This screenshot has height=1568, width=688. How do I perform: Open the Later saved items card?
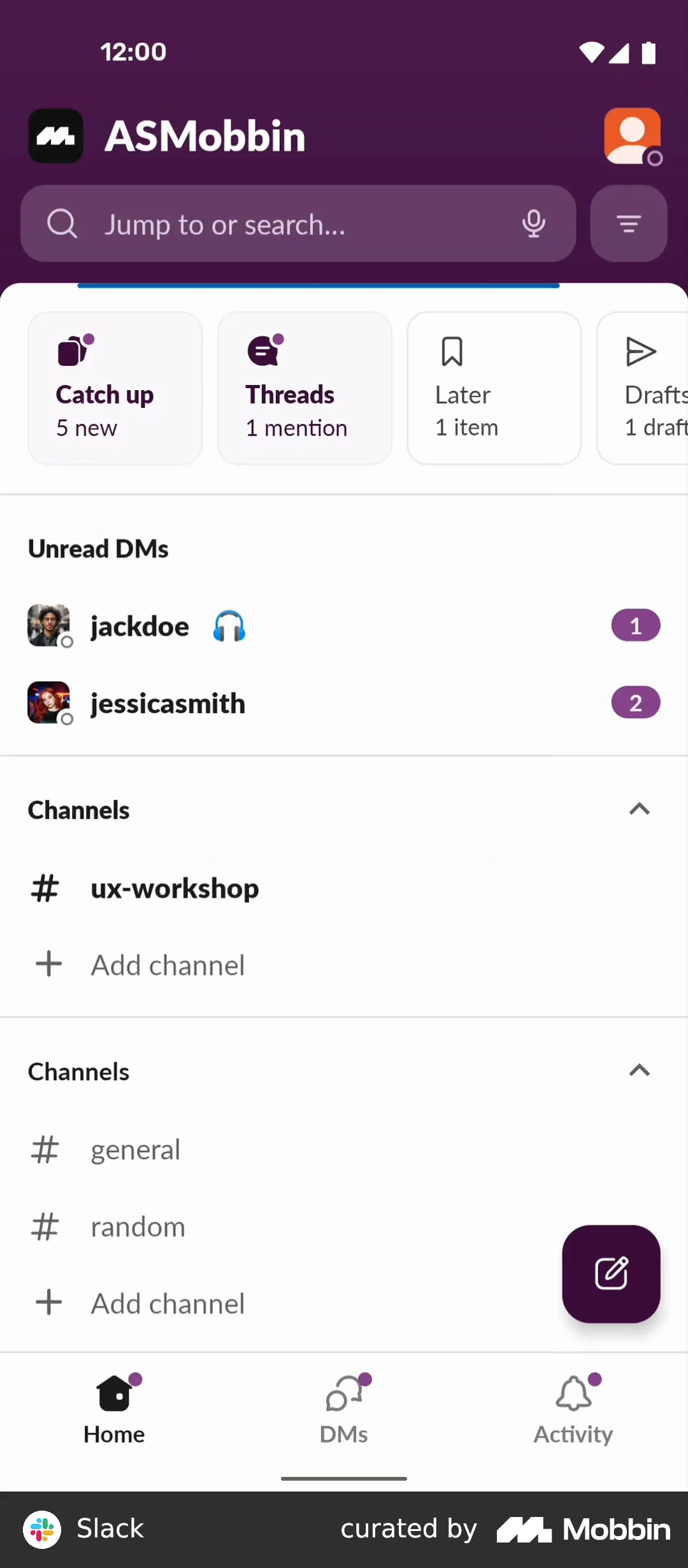click(494, 388)
